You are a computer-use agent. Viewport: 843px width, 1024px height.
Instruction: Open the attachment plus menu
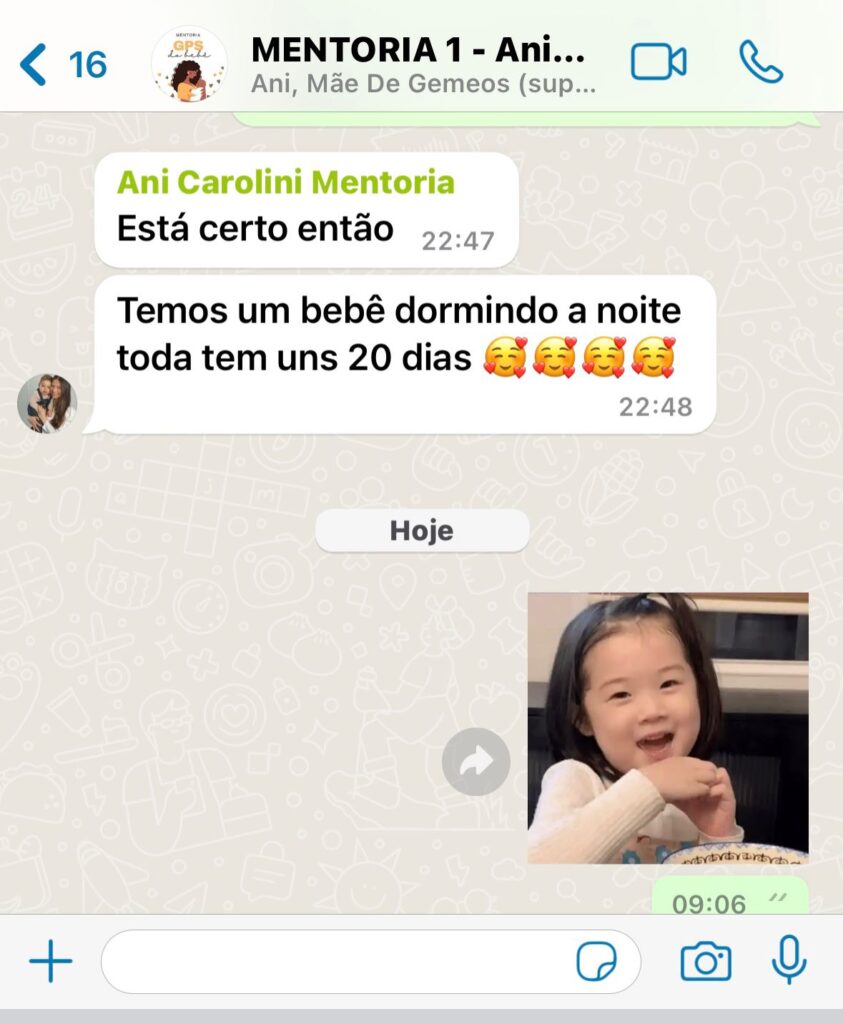(50, 963)
